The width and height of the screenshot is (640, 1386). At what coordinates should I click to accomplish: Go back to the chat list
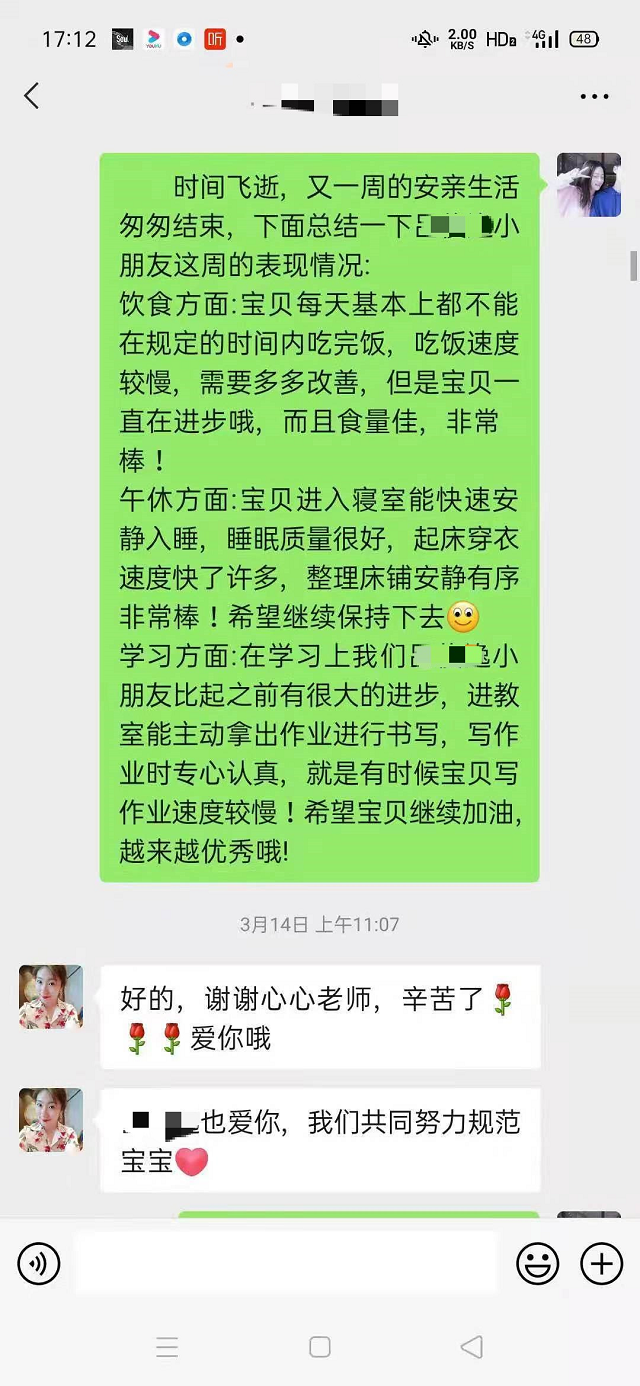tap(32, 96)
